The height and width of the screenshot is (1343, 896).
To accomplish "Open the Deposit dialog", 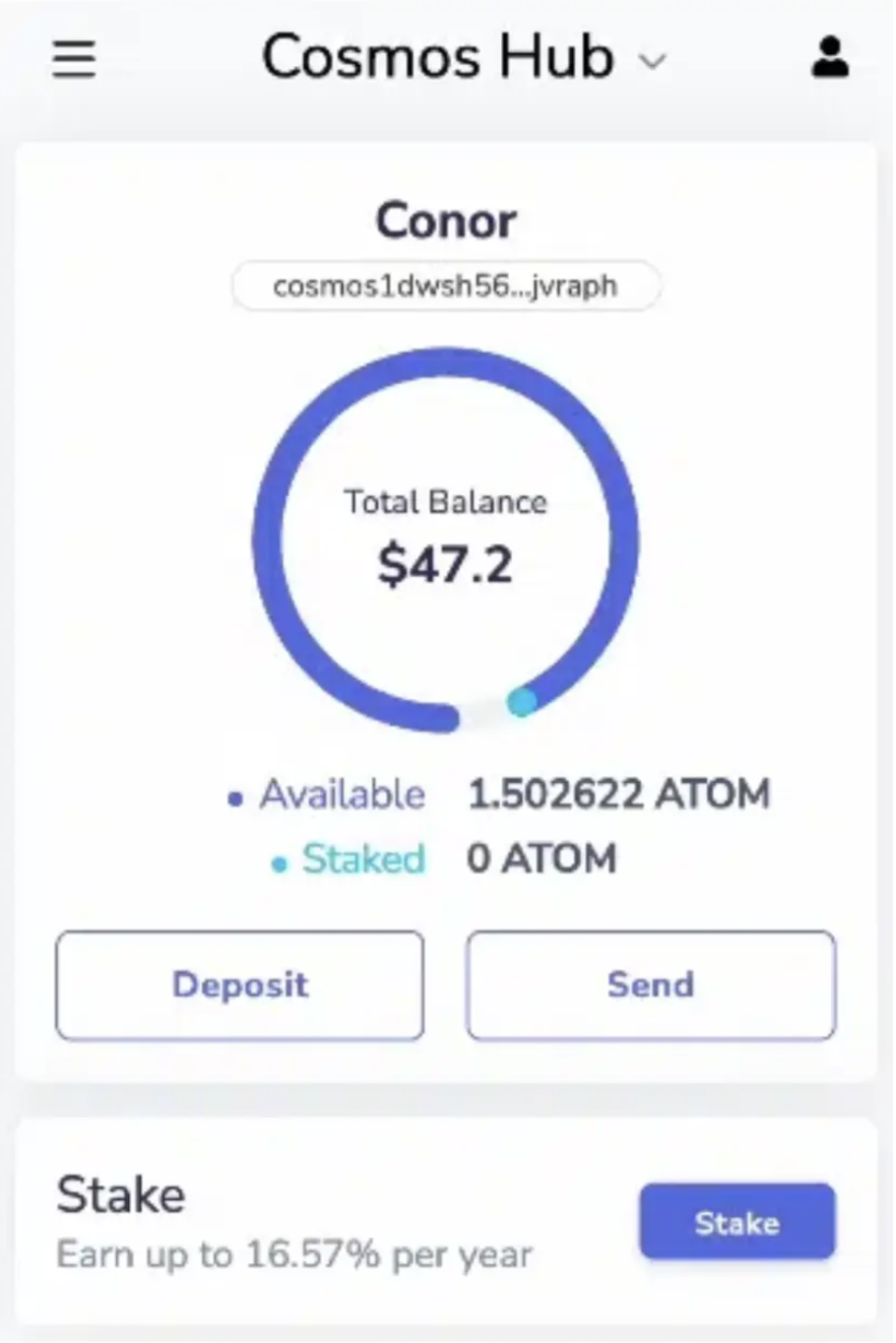I will 239,985.
